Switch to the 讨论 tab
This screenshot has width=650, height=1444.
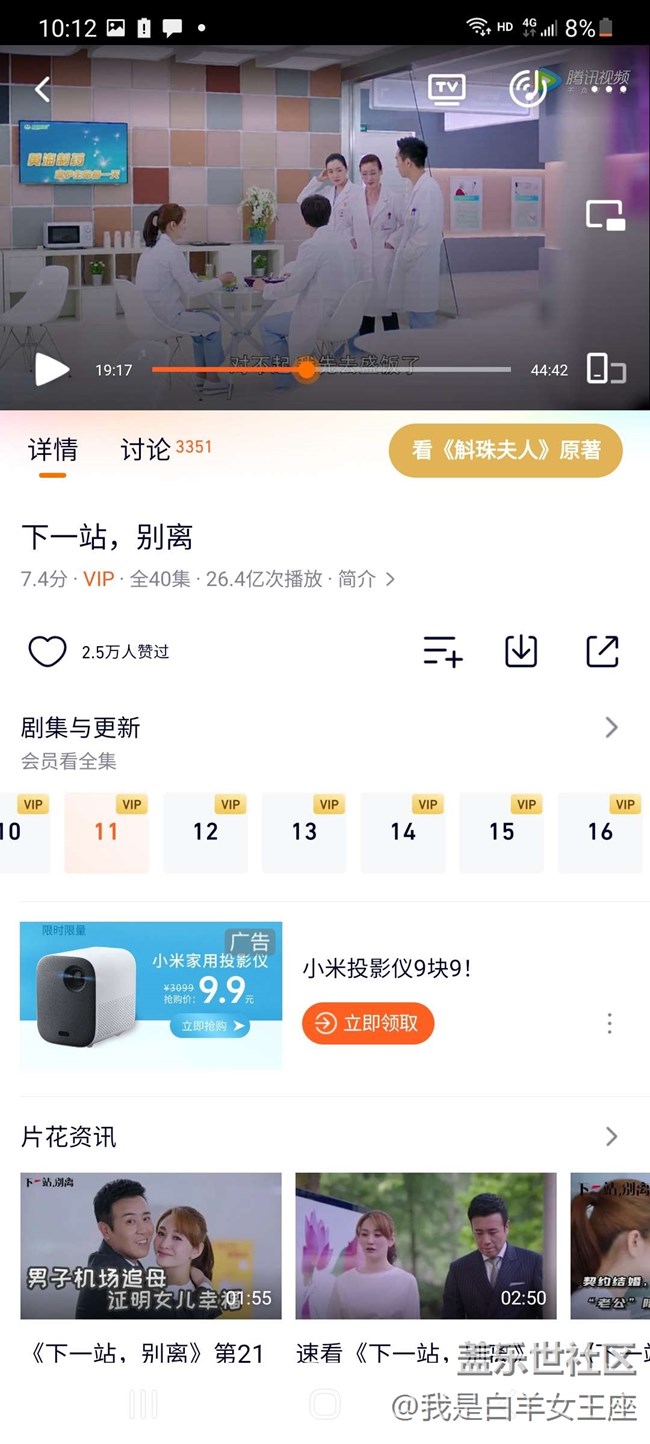pos(146,450)
